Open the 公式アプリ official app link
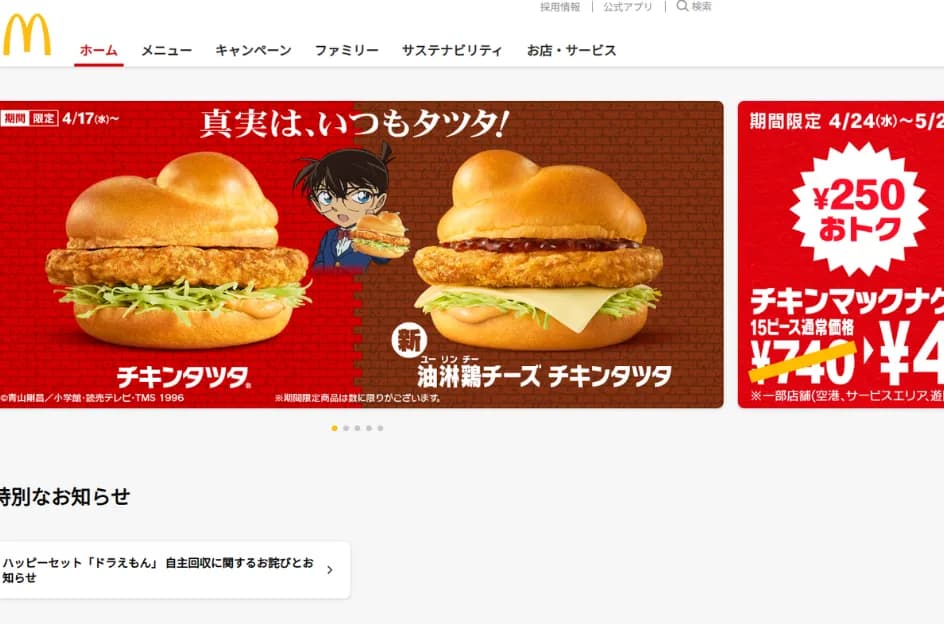The width and height of the screenshot is (944, 624). pos(627,7)
